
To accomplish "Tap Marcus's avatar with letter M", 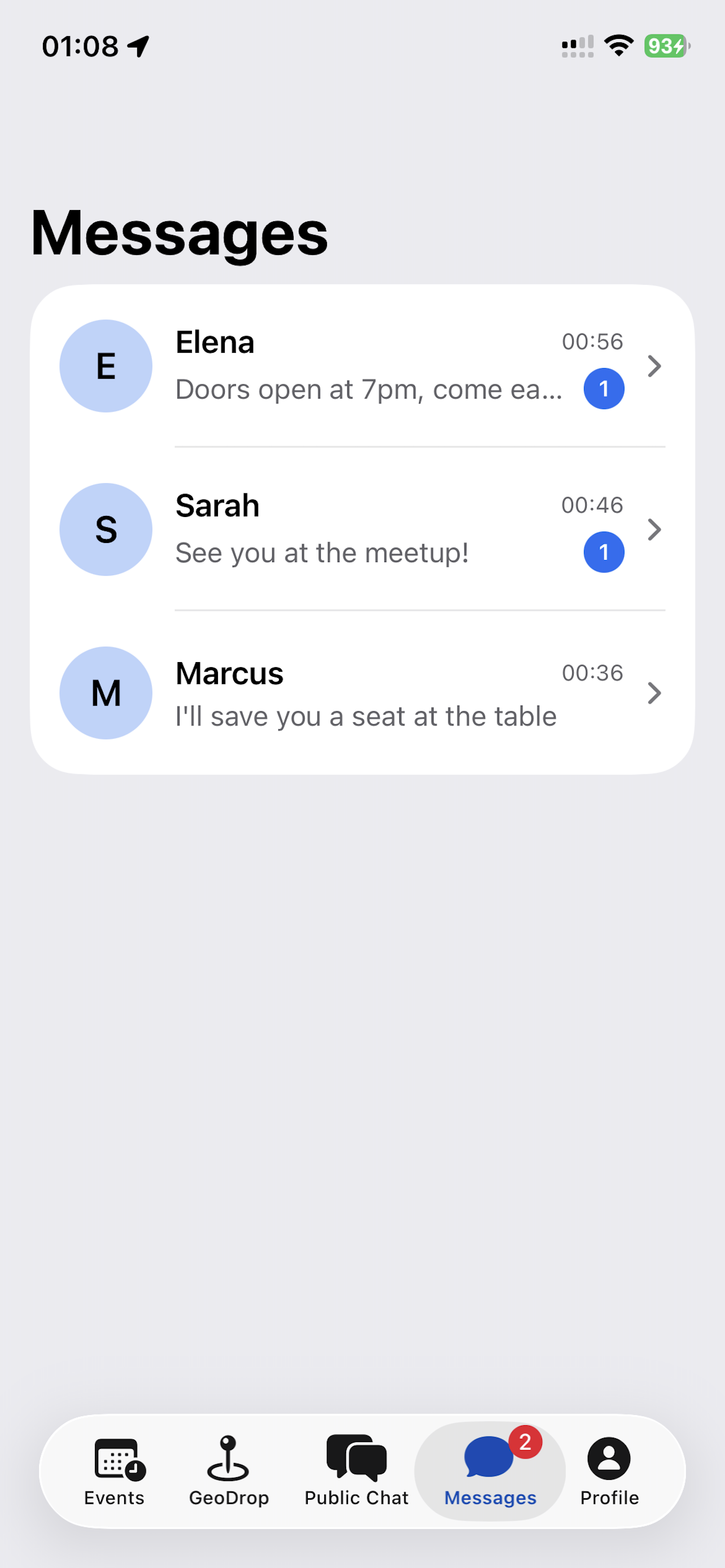I will coord(106,693).
